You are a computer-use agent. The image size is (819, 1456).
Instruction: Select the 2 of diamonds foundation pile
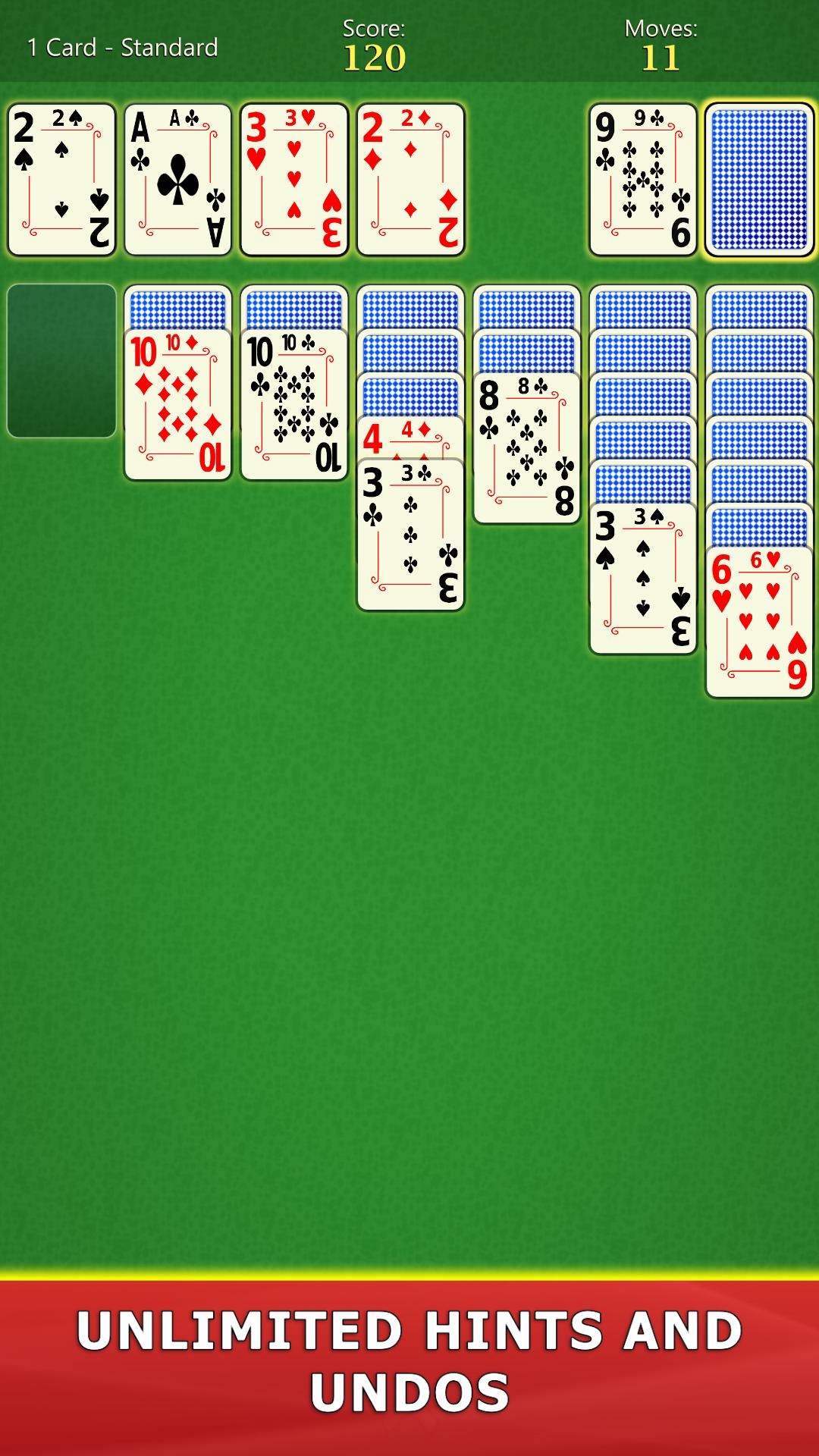click(410, 180)
